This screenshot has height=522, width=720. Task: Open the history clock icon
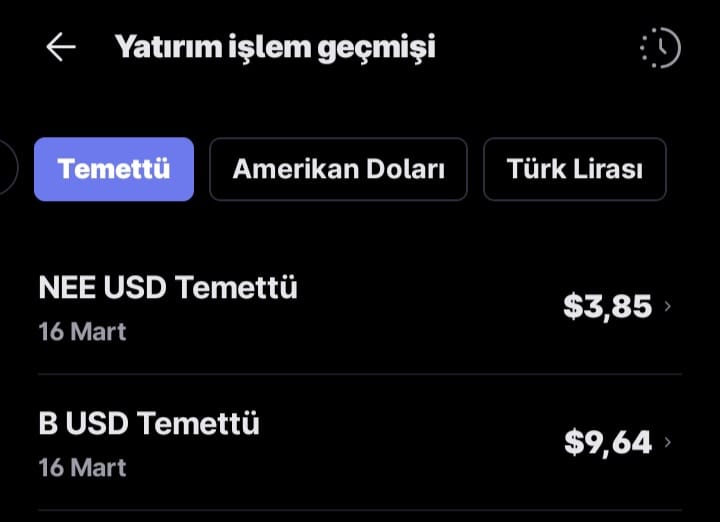click(659, 48)
